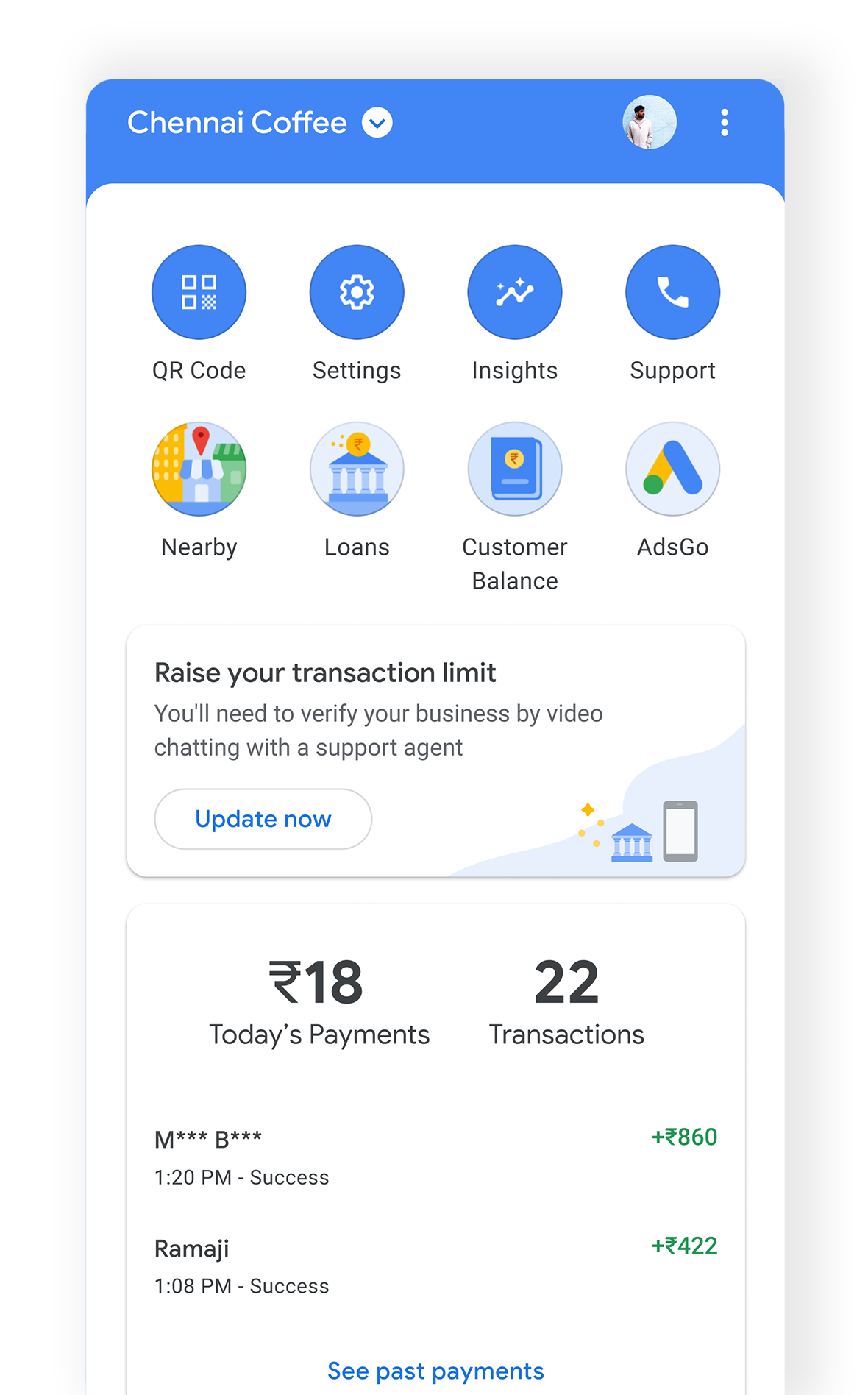Launch AdsGo
Viewport: 868px width, 1395px height.
point(672,469)
